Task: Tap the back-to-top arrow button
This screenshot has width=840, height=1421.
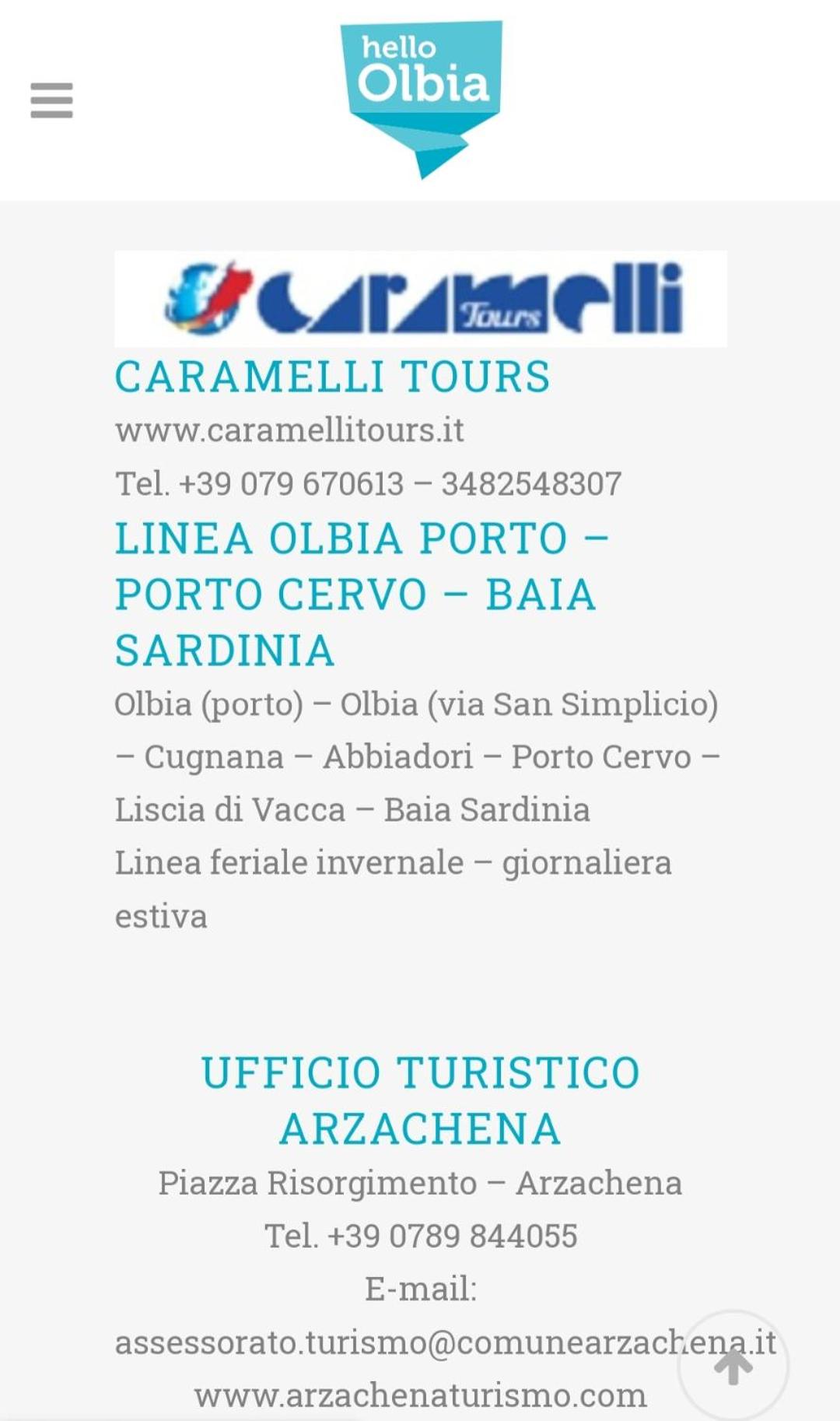Action: 733,1366
